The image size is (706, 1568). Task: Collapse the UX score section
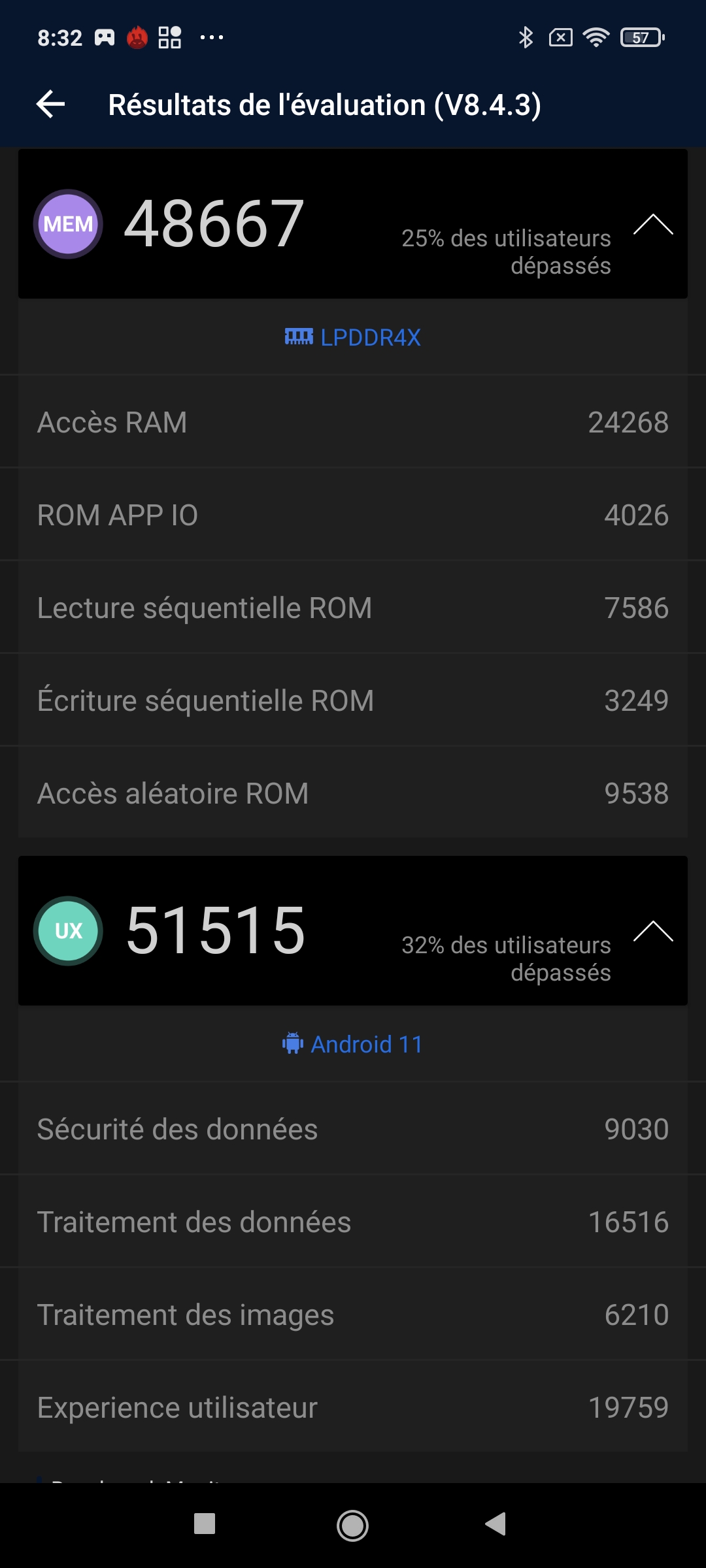coord(652,930)
